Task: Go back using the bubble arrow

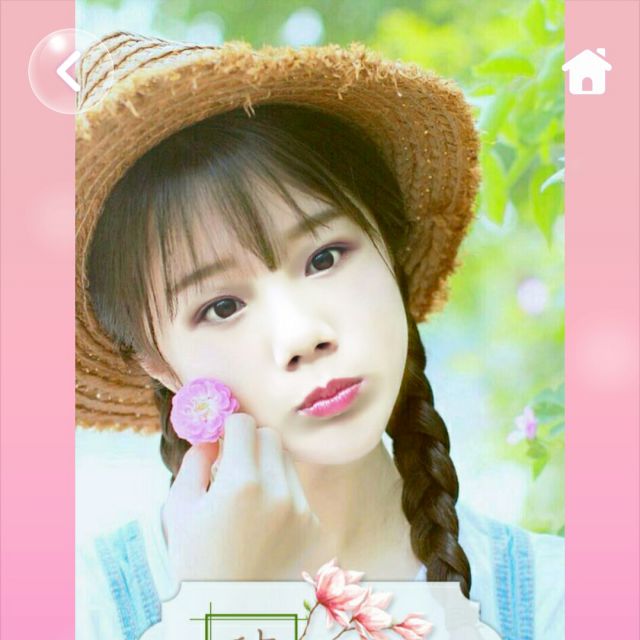Action: click(68, 71)
